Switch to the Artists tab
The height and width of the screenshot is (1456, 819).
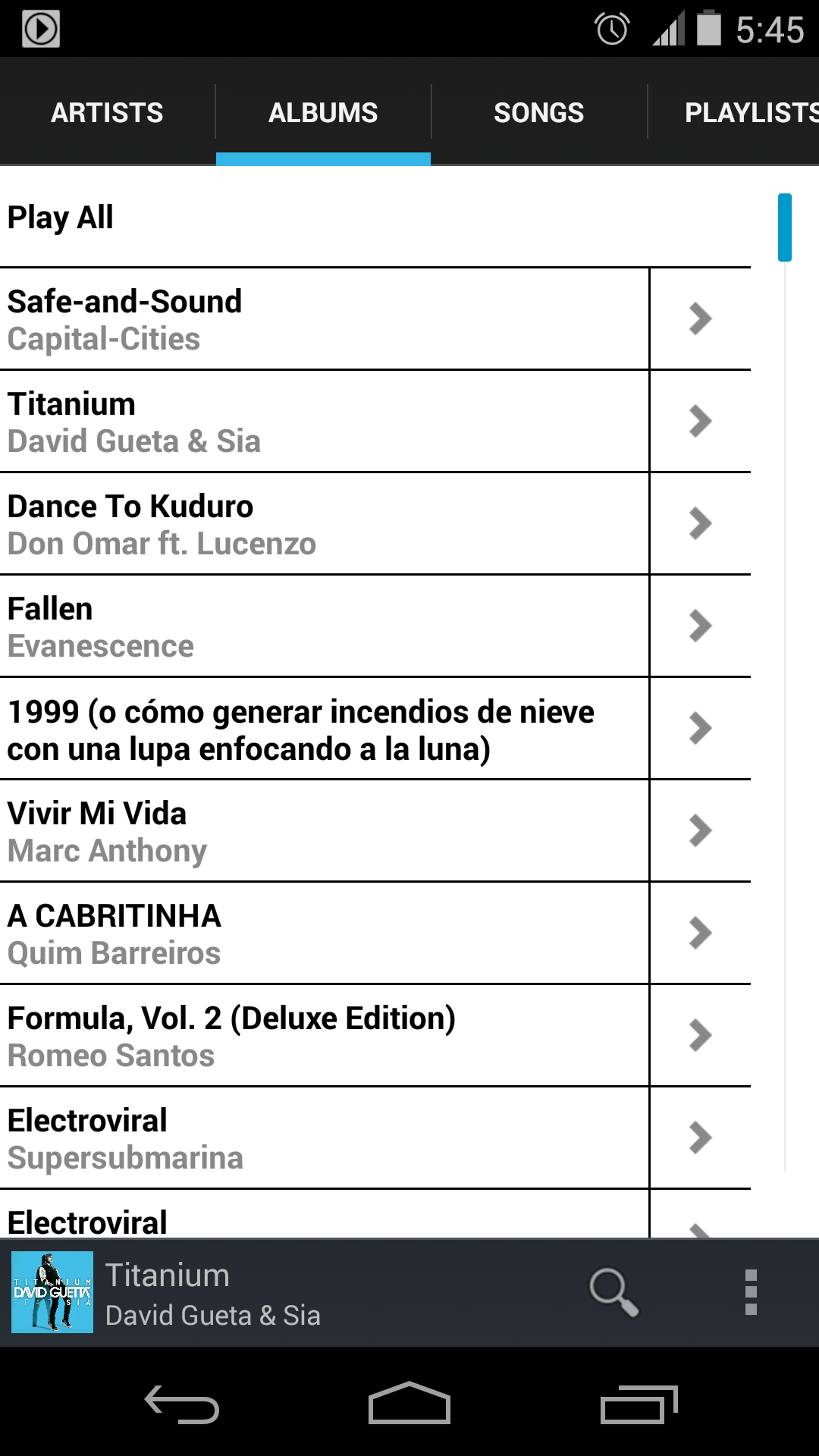(107, 112)
